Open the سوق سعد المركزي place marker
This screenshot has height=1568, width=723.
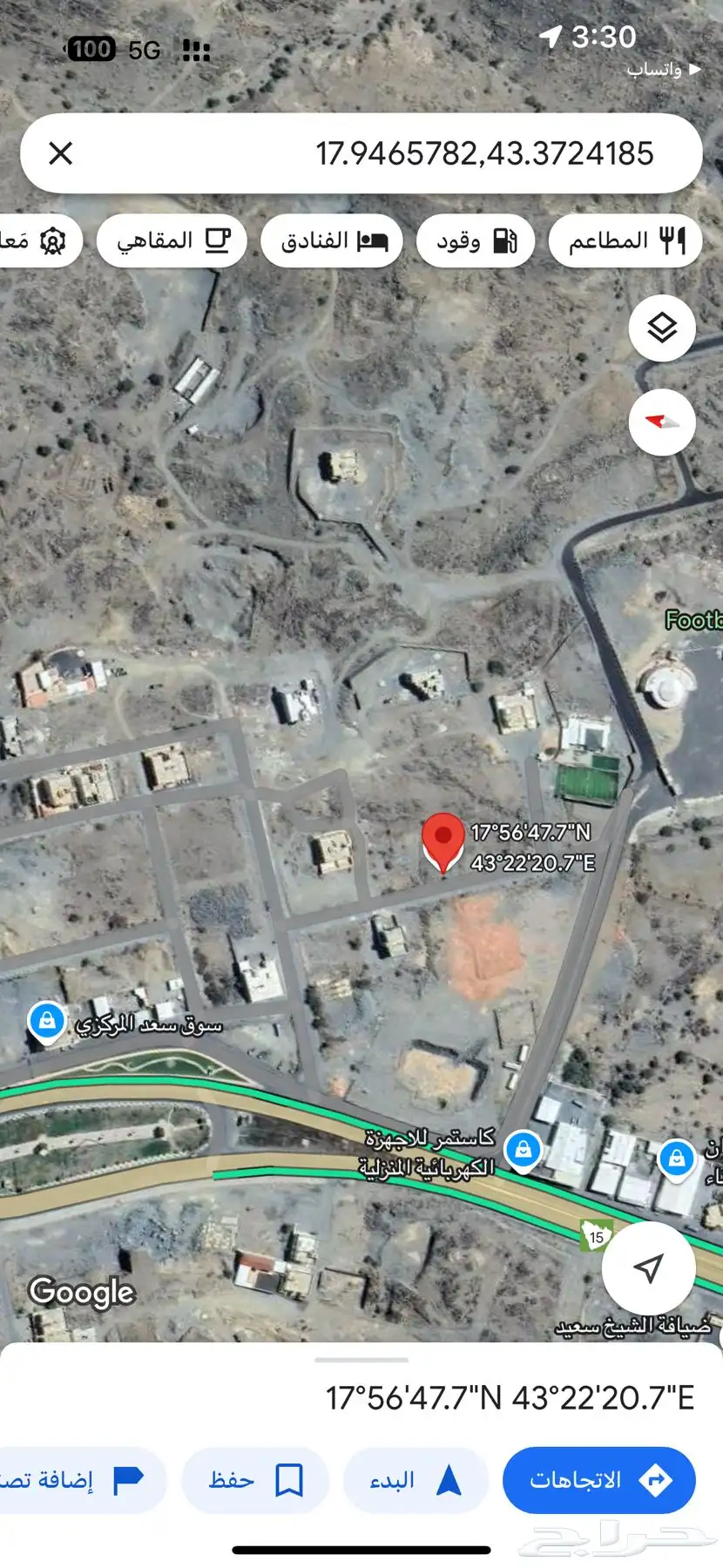pos(47,1020)
